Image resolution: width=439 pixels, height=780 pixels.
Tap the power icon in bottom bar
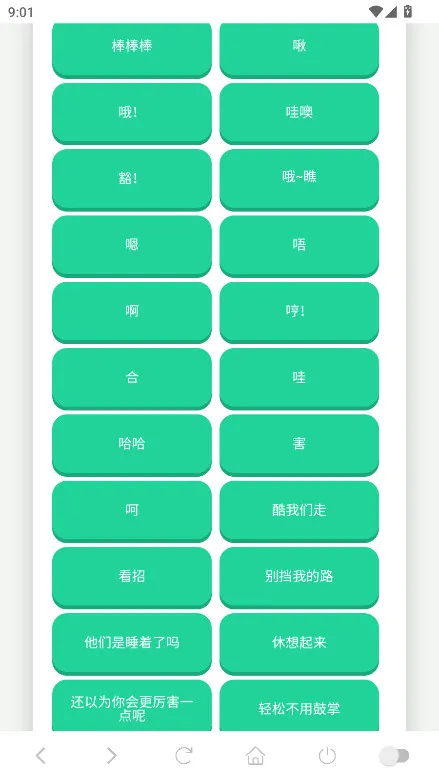pos(327,756)
